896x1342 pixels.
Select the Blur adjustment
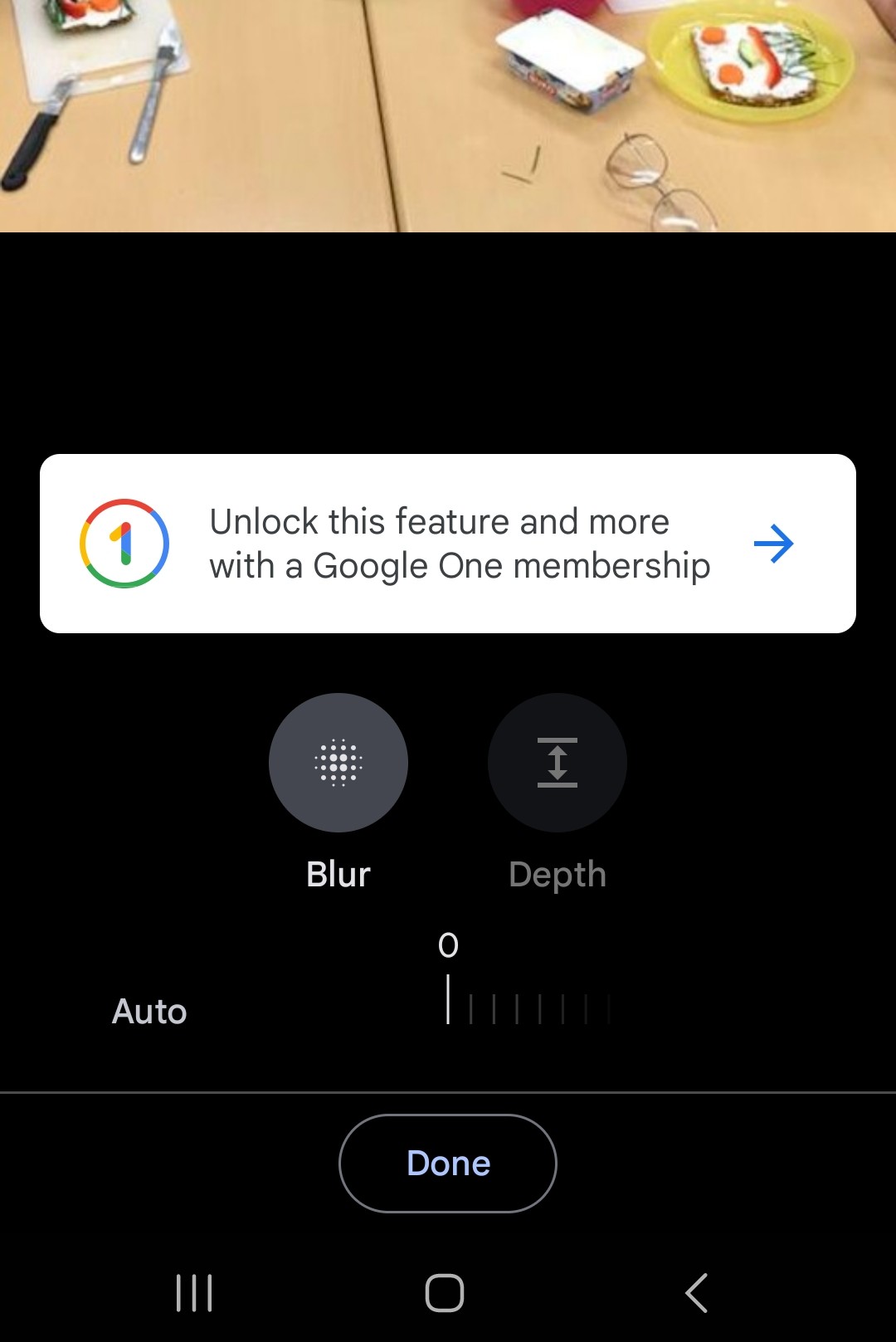pos(338,763)
